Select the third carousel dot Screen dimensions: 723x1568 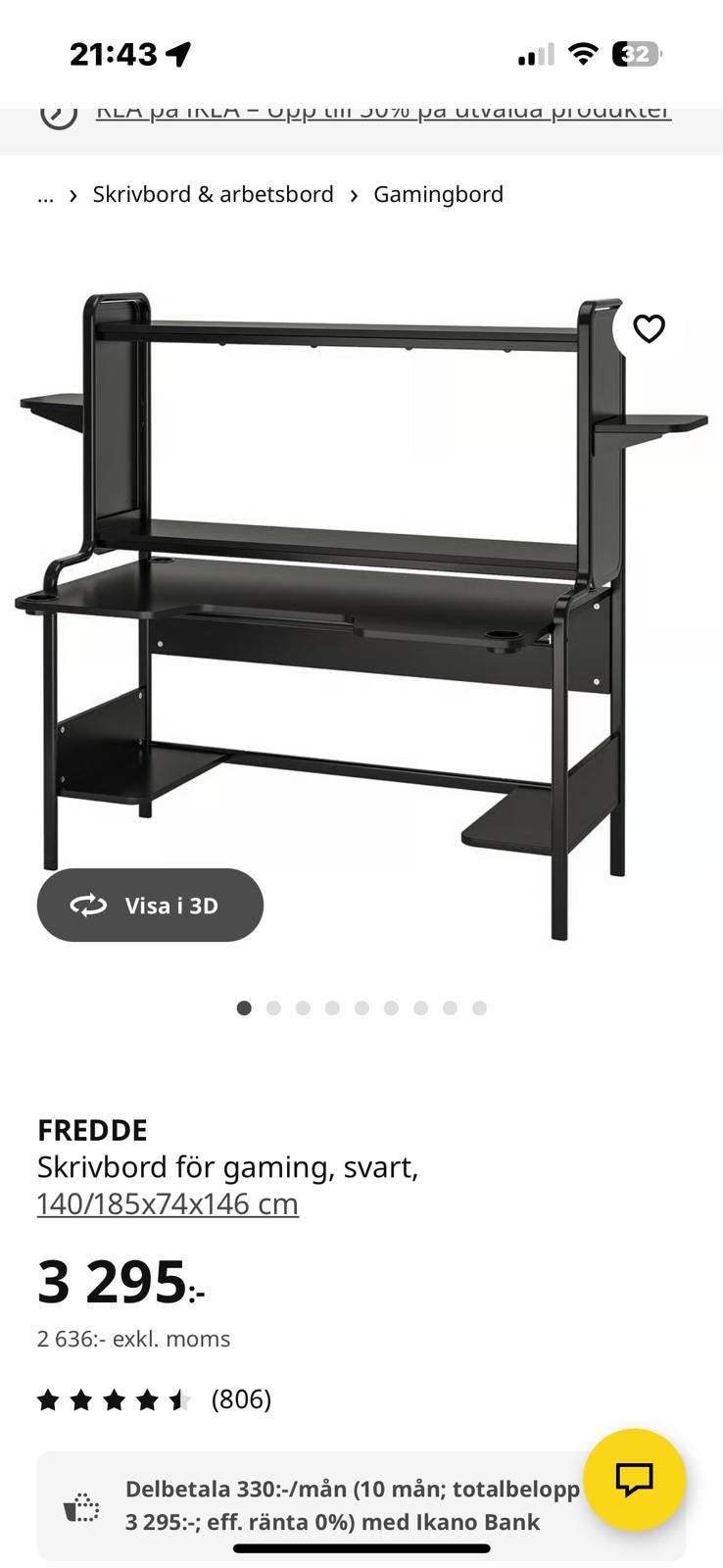point(303,1006)
